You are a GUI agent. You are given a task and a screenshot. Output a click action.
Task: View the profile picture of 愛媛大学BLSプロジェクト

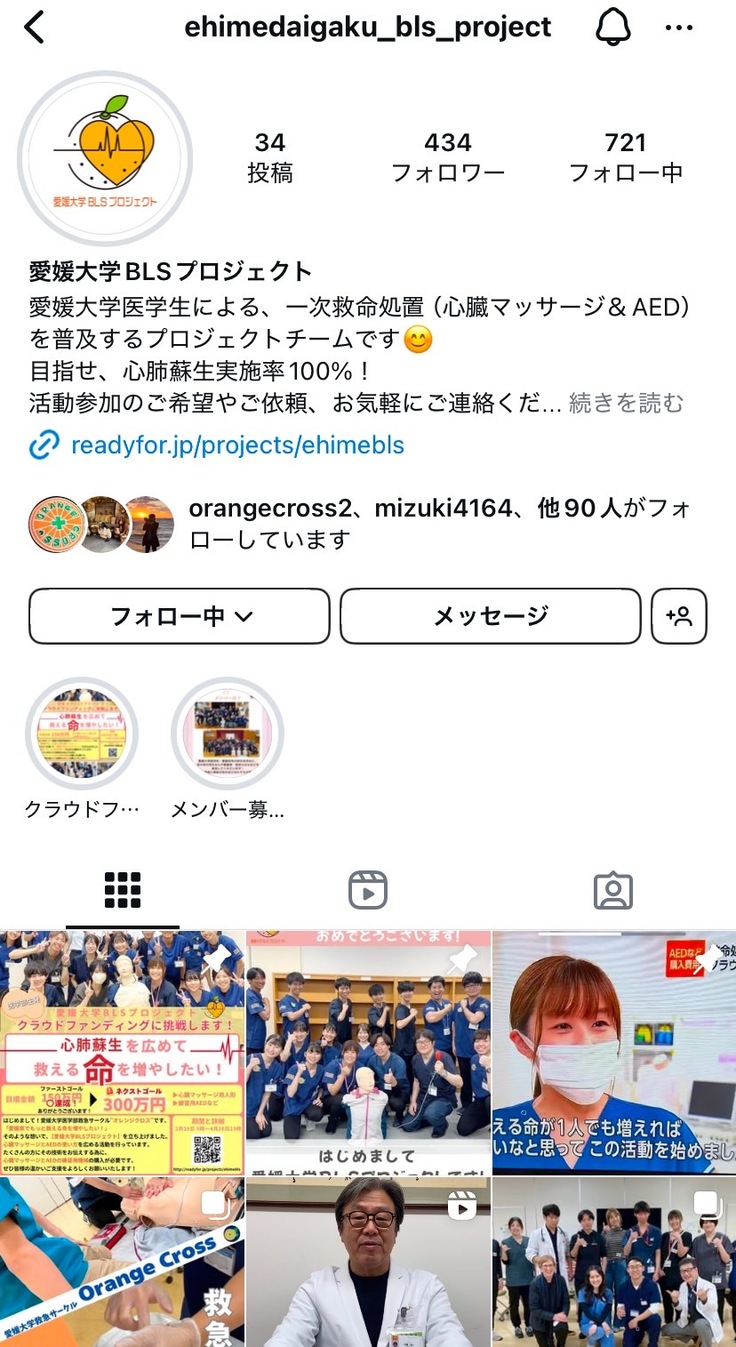(x=105, y=158)
